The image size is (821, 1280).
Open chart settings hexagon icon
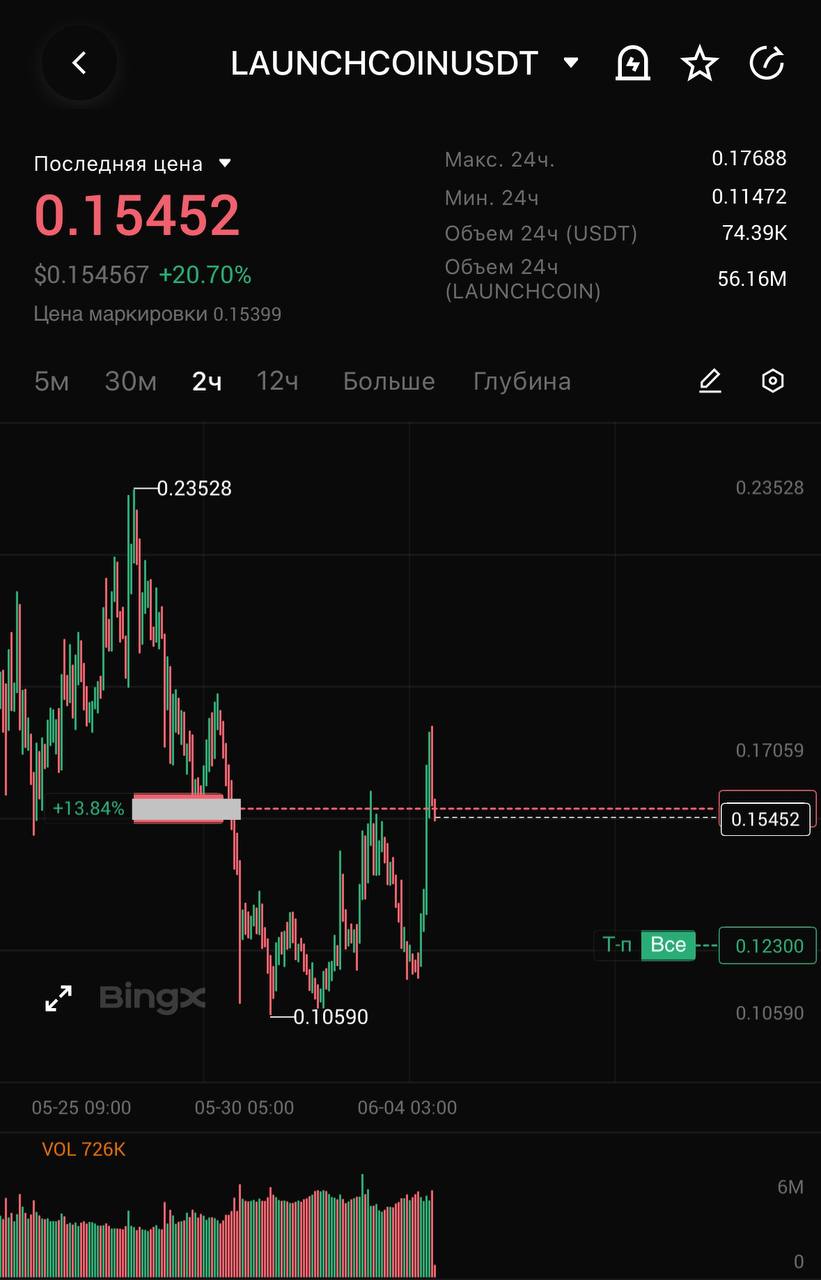click(772, 381)
